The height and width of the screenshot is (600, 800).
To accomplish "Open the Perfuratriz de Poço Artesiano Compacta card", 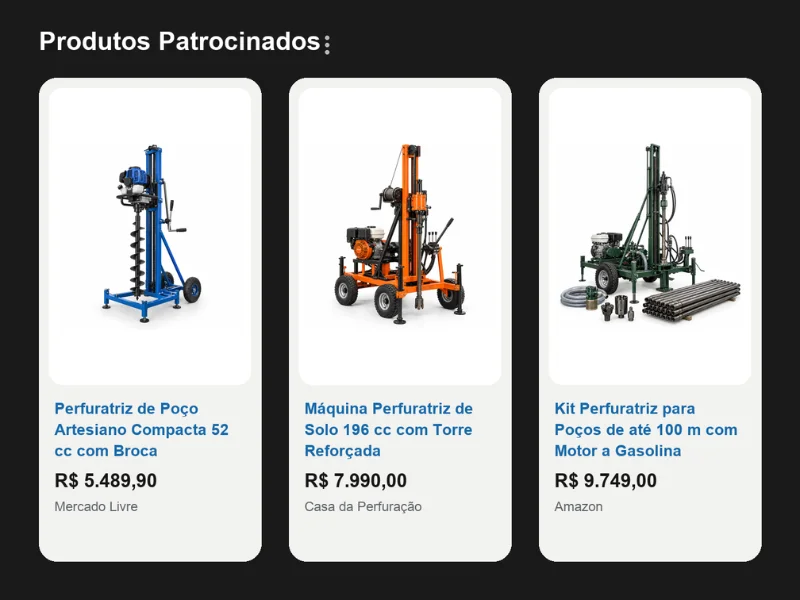I will point(150,320).
